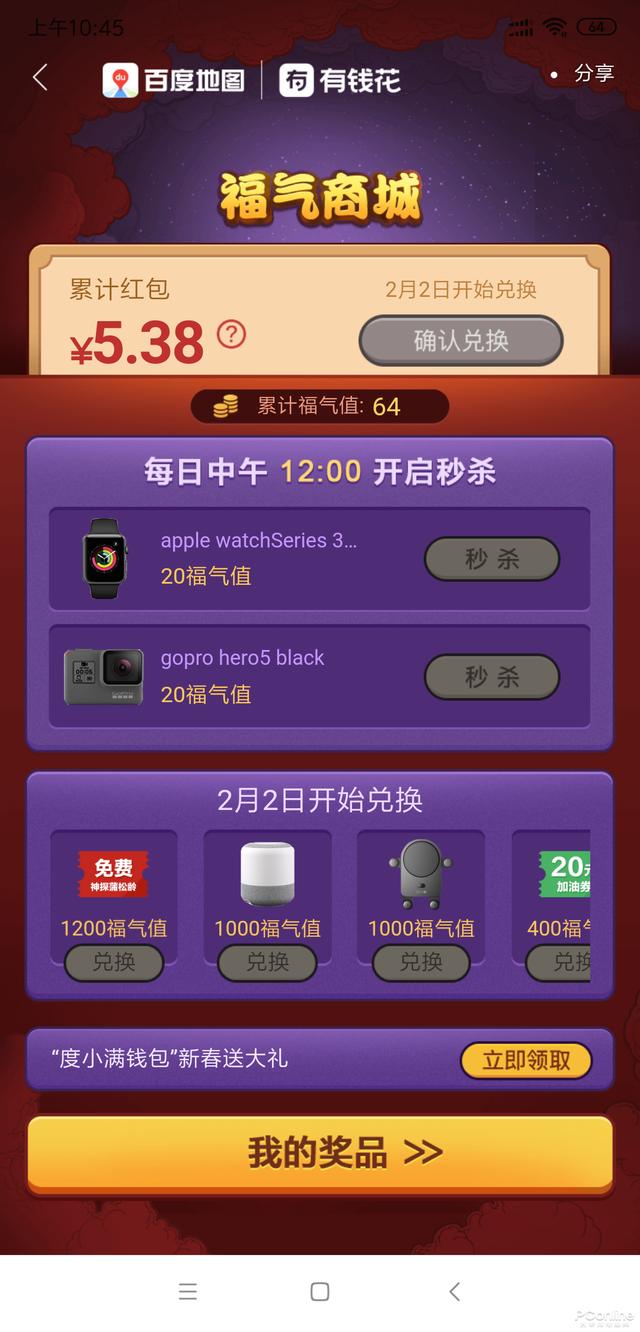
Task: Tap 兑换 under the 400福气值 fuel coupon
Action: pyautogui.click(x=558, y=962)
